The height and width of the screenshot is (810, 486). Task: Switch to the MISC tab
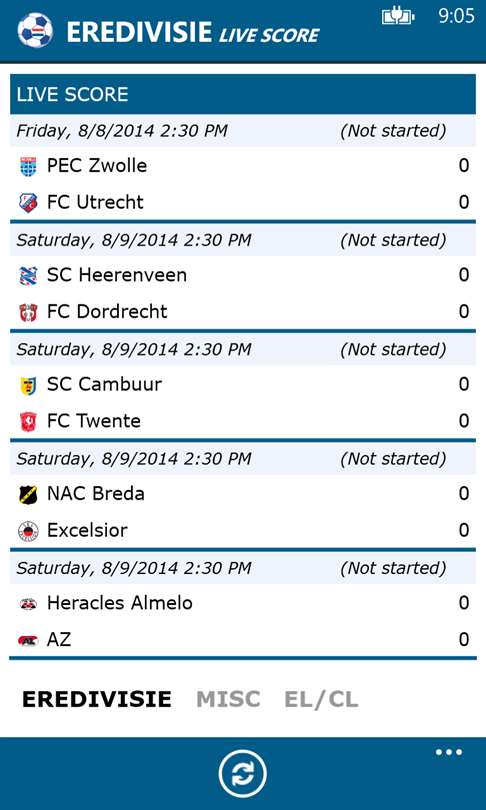pyautogui.click(x=228, y=699)
